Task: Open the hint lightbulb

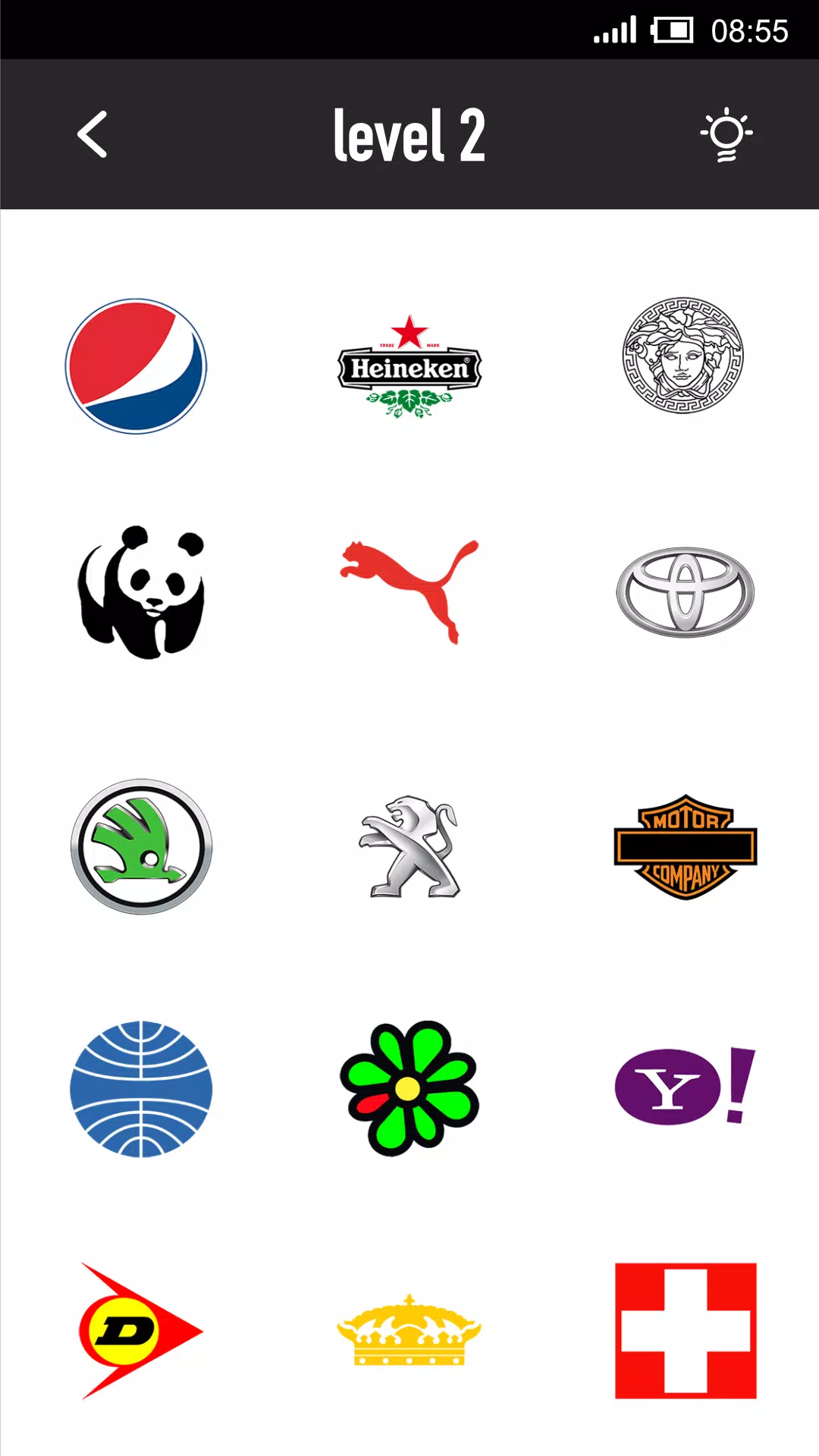Action: (x=726, y=134)
